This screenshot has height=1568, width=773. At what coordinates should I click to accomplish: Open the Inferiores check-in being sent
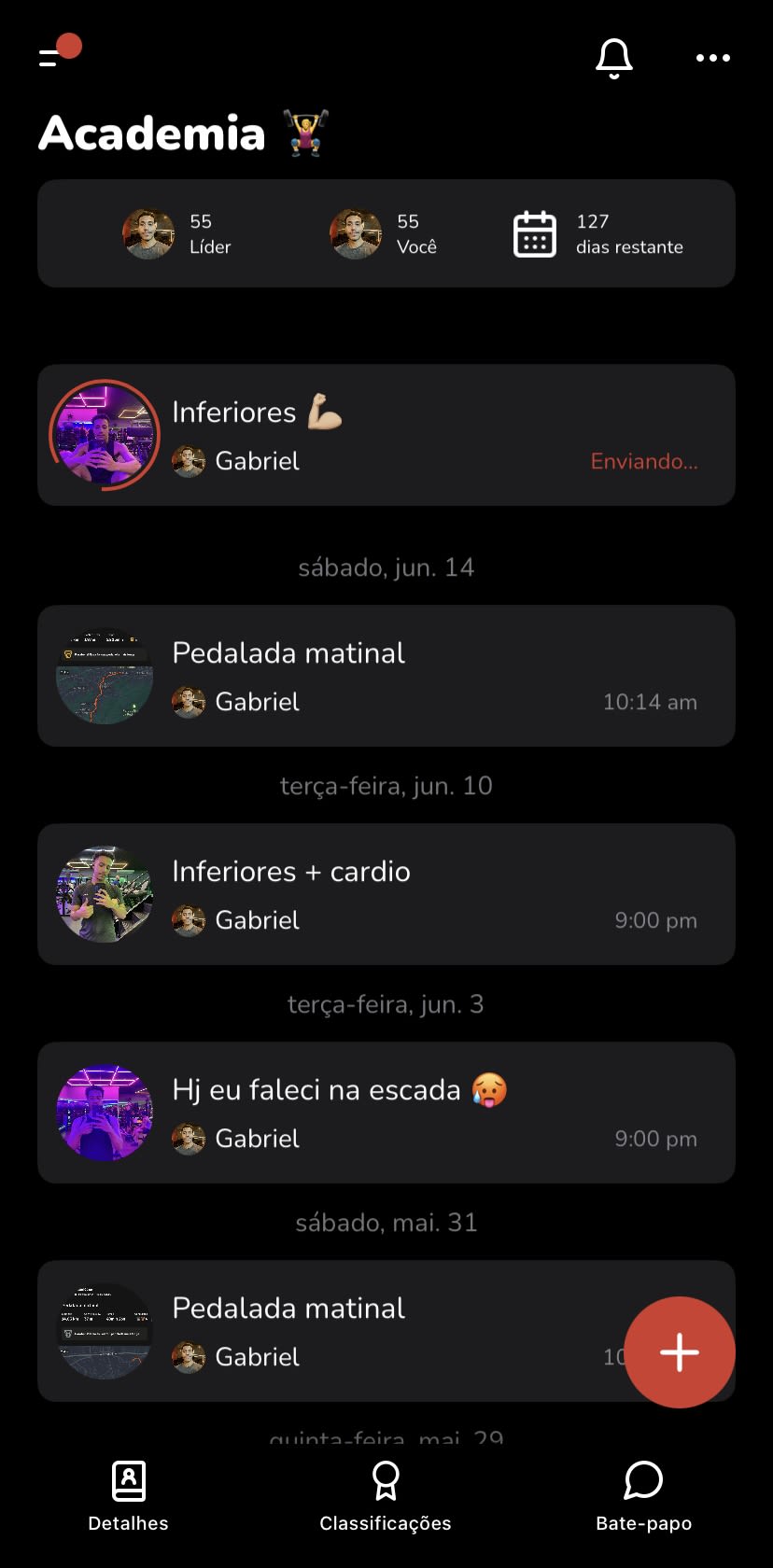pos(386,435)
